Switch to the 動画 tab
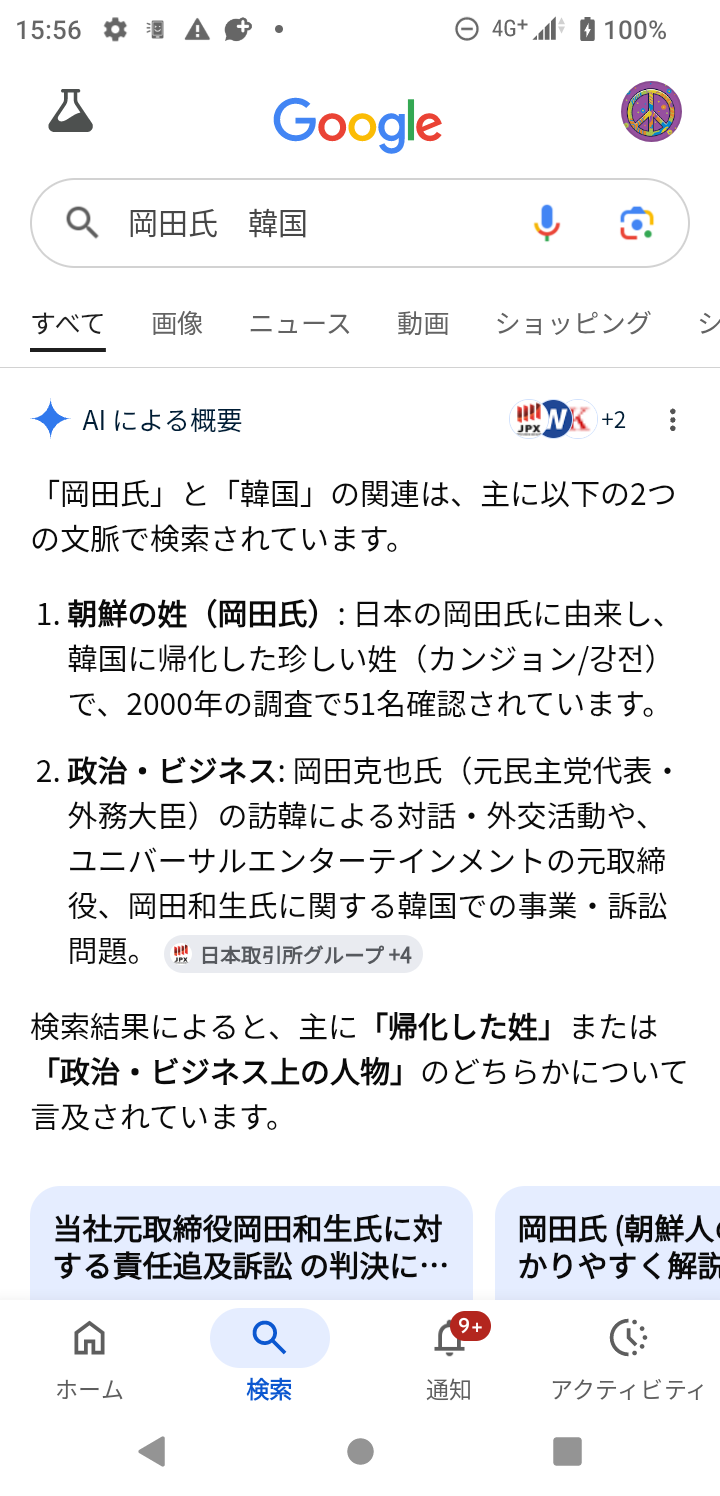This screenshot has height=1496, width=720. click(x=422, y=323)
